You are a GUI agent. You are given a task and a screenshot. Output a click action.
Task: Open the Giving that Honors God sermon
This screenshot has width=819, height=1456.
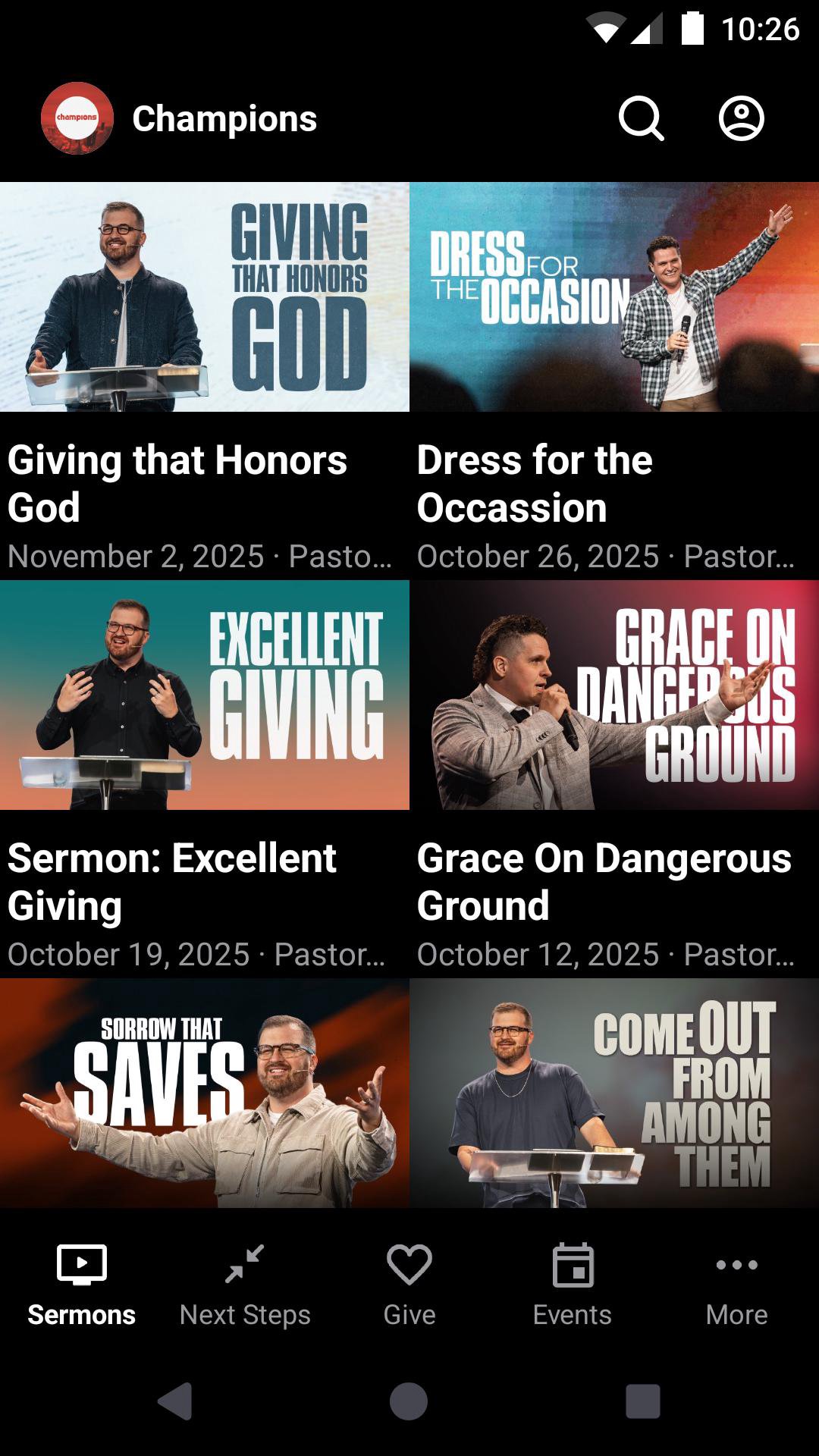click(205, 297)
